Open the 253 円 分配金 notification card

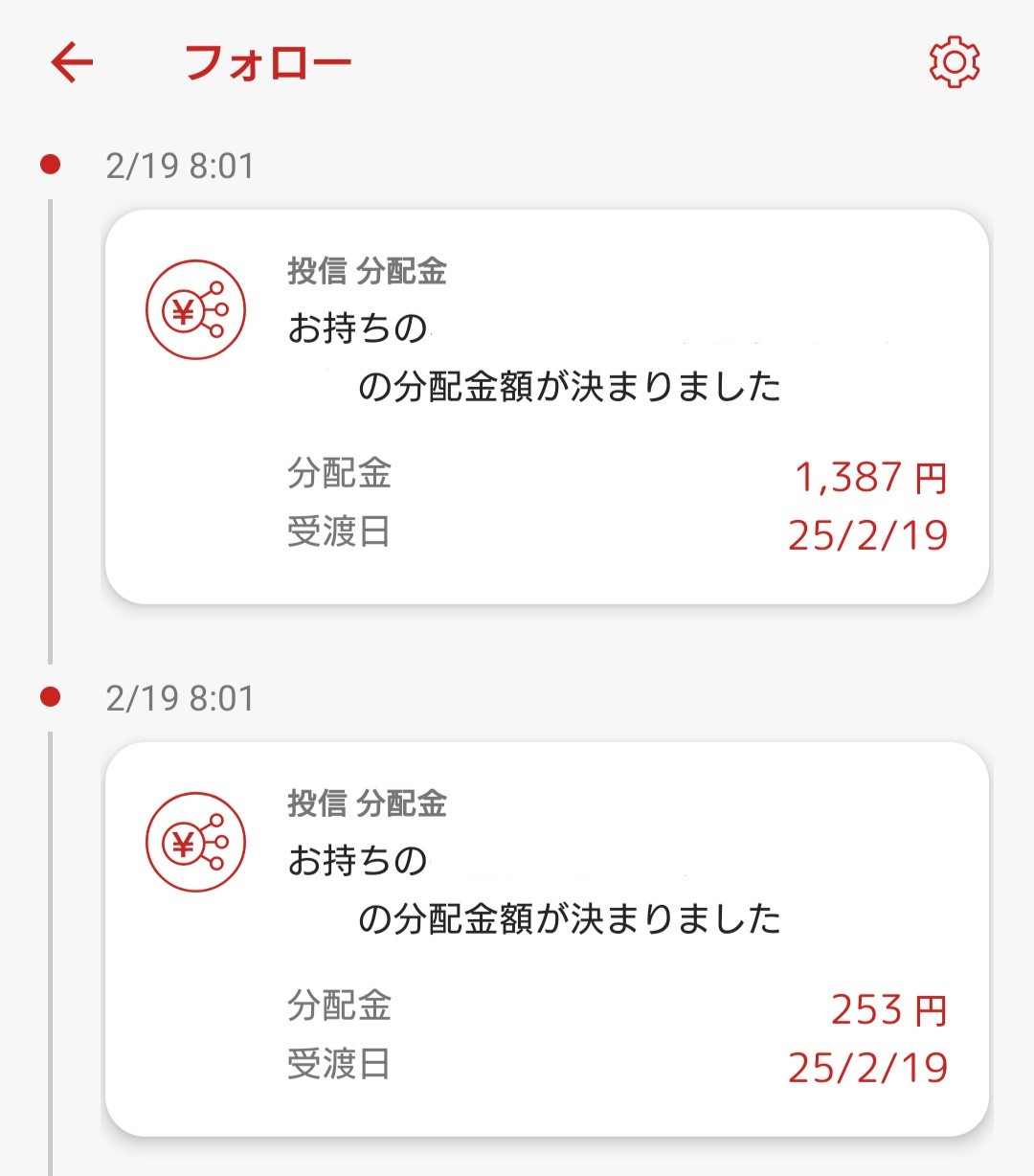(x=546, y=939)
